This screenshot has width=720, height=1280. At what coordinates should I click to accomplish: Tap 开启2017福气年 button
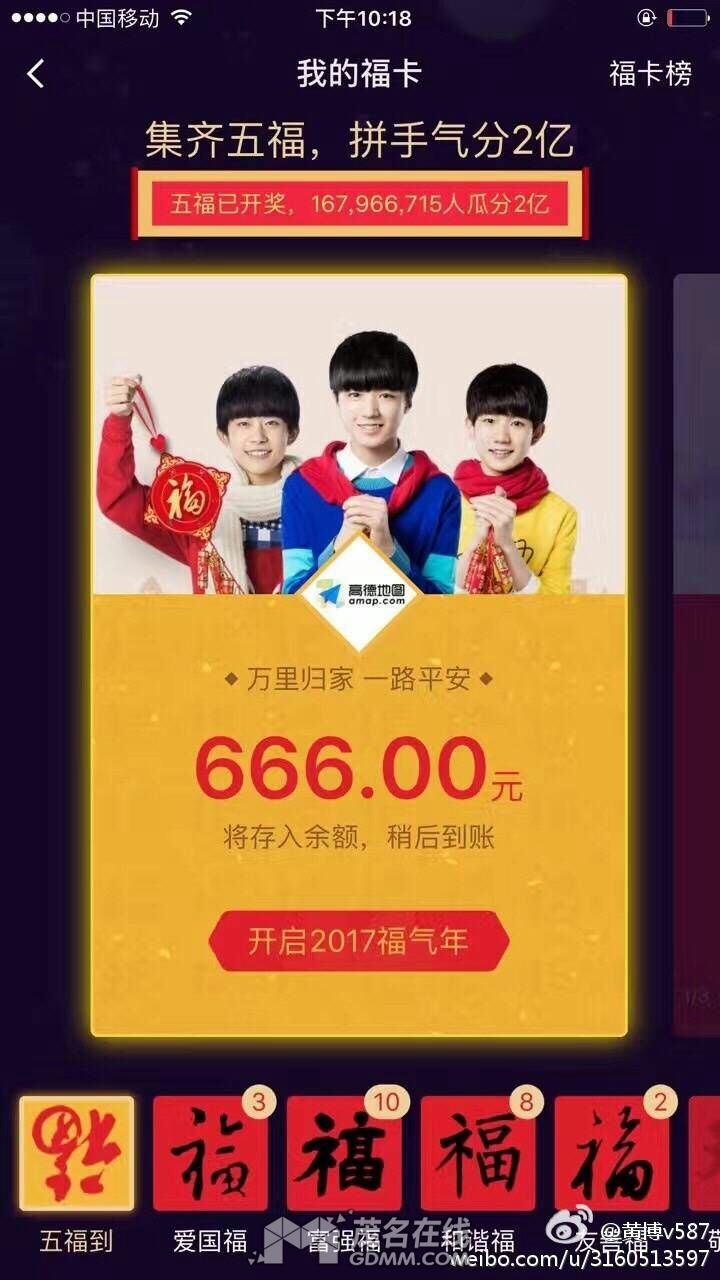(x=358, y=941)
